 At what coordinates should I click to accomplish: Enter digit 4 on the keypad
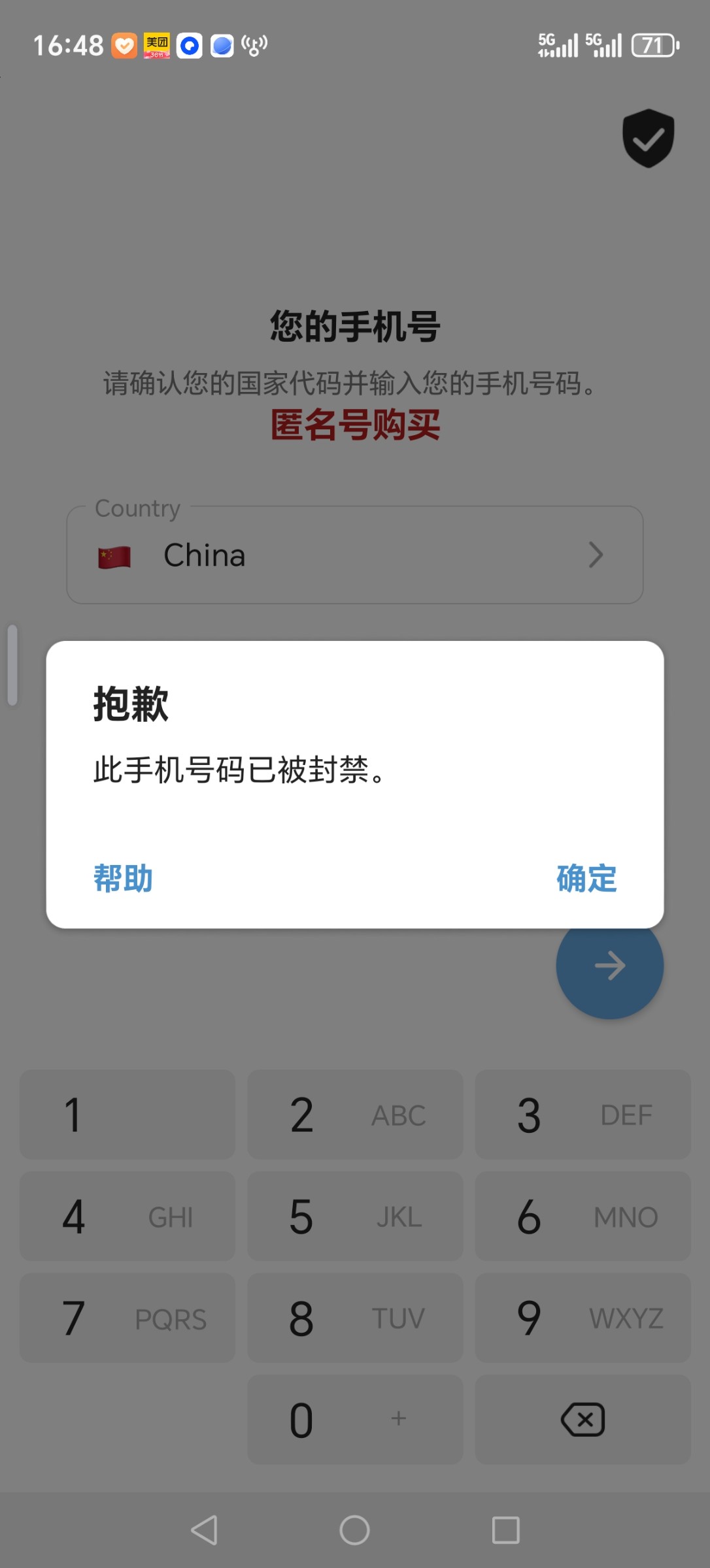(127, 1217)
